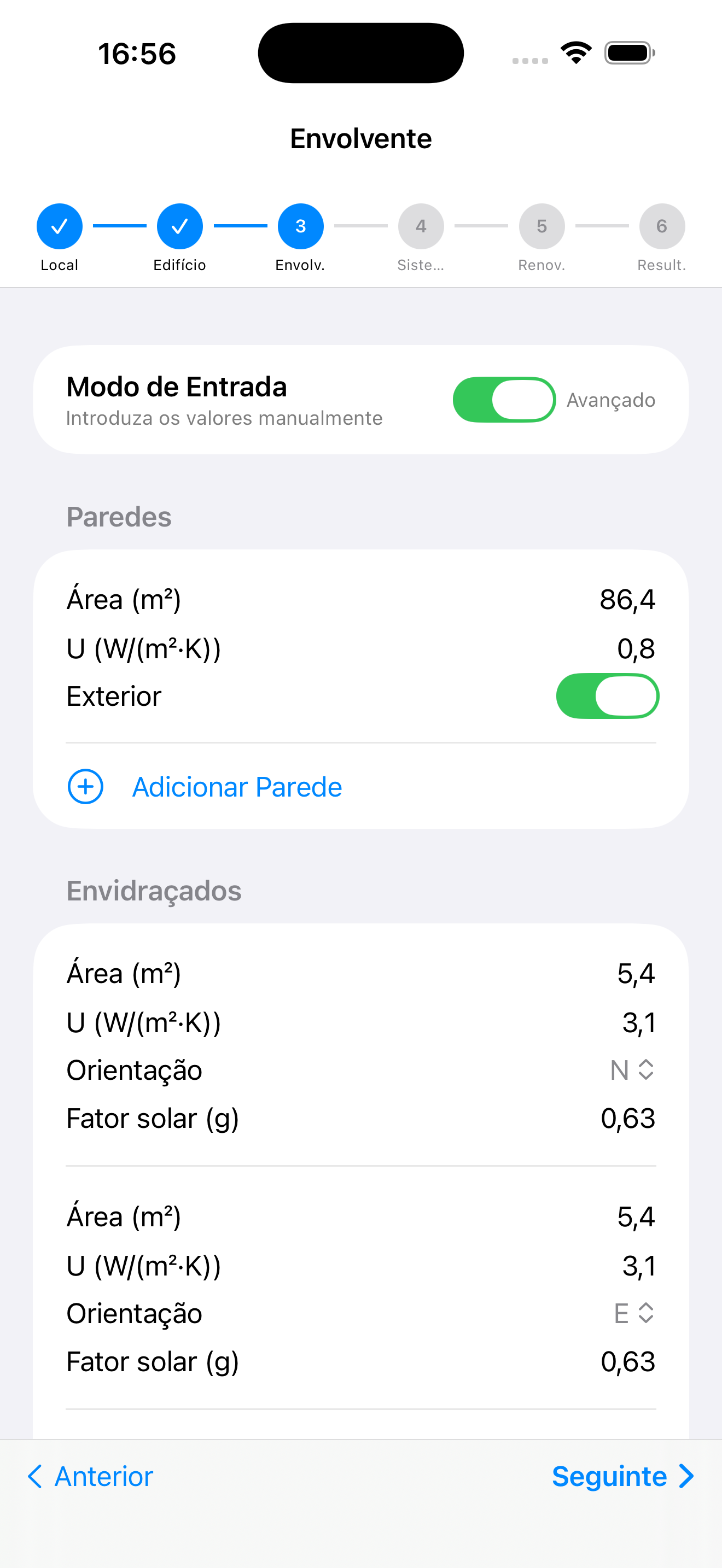Edit the U value of the north window

click(x=638, y=1022)
